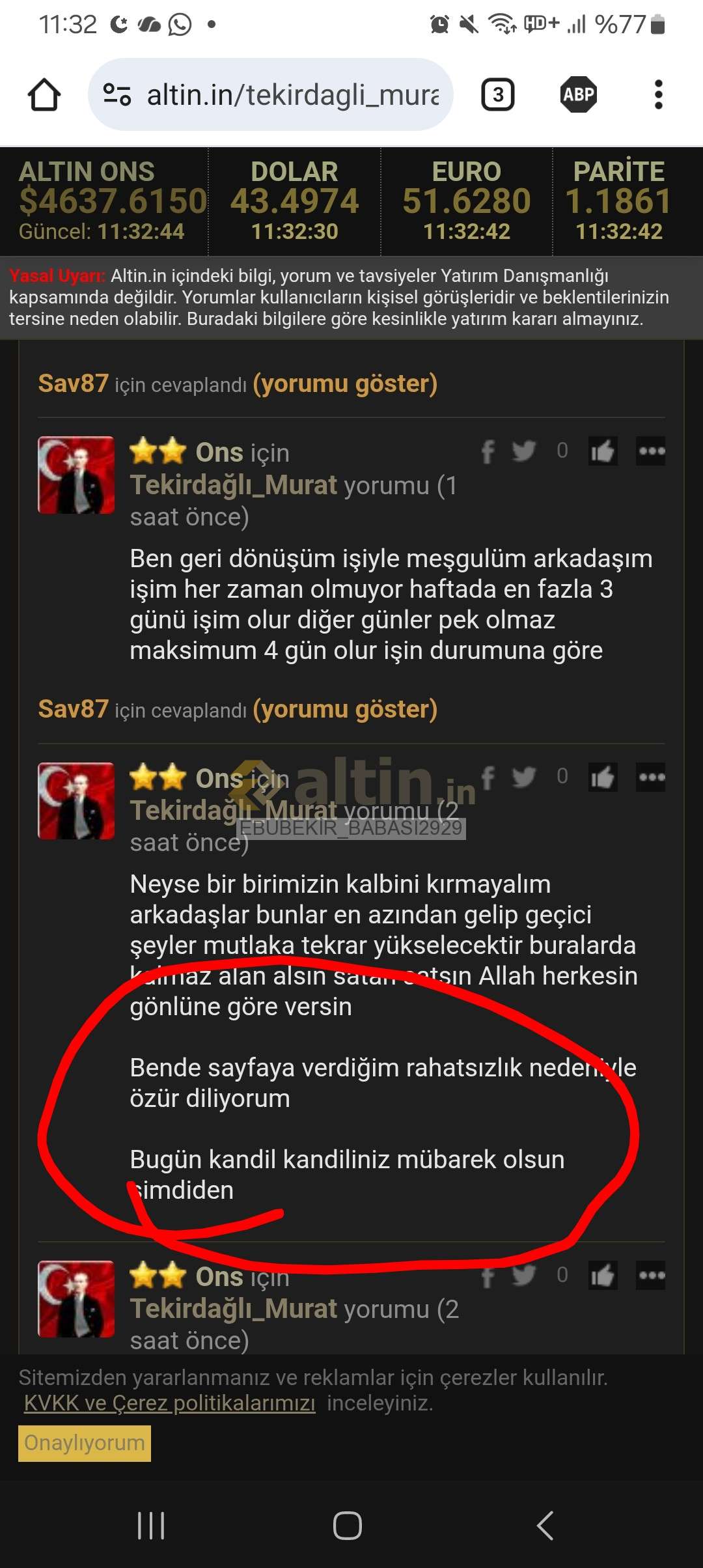Open the ABP ad blocker extension
The image size is (703, 1568).
tap(579, 95)
